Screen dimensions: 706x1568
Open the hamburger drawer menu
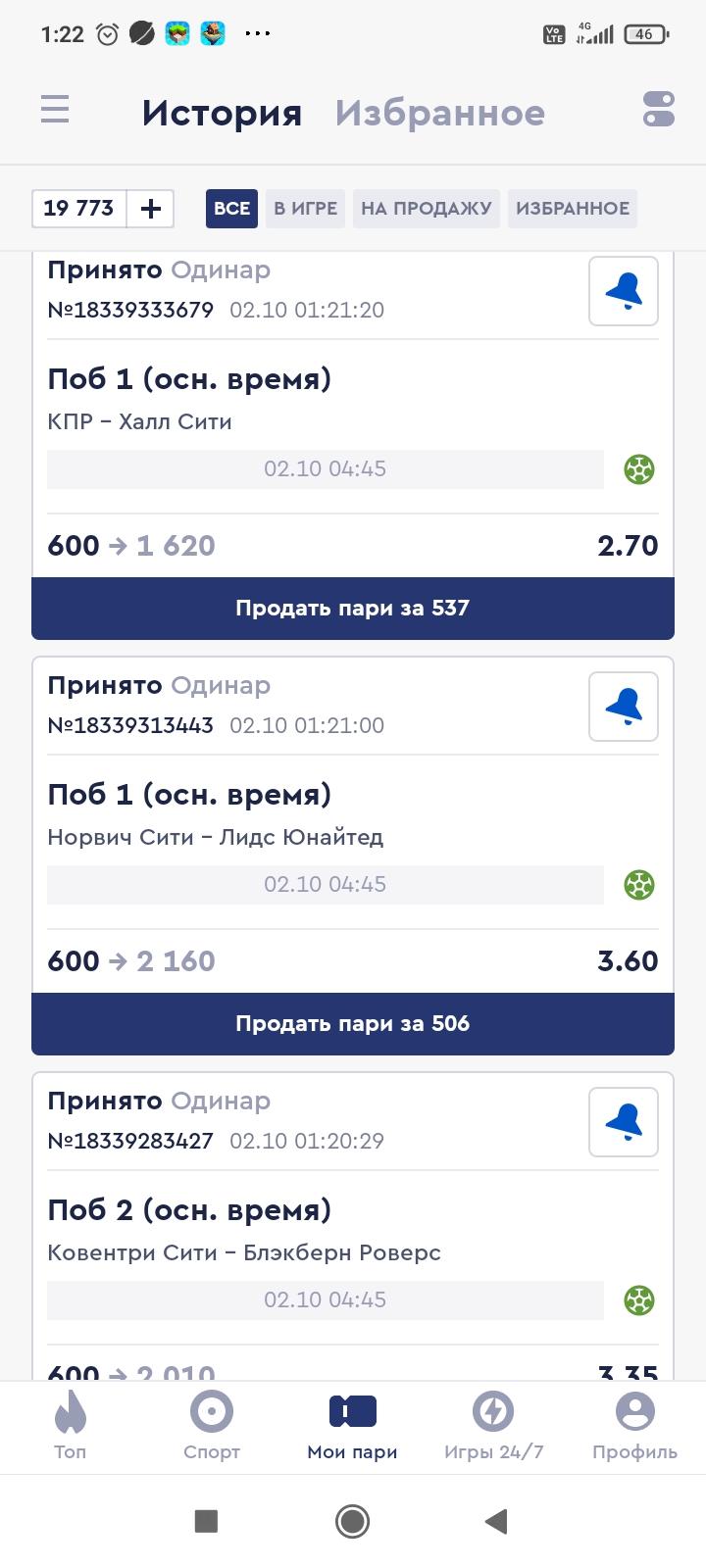pos(55,110)
